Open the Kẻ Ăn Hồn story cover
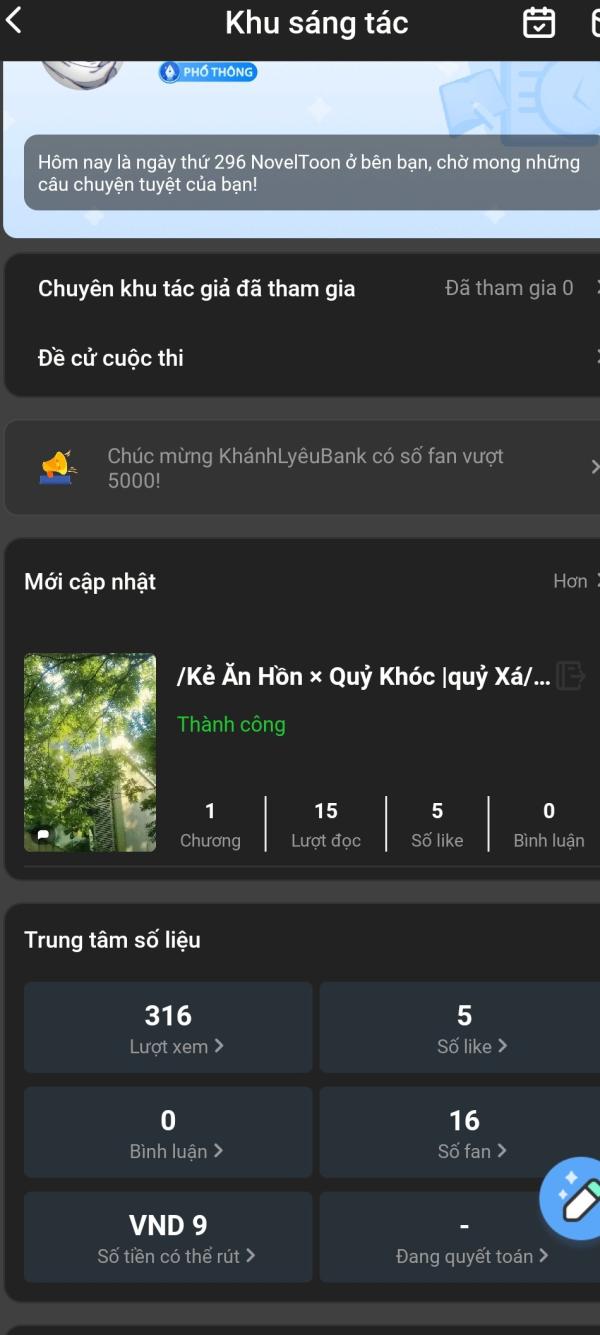600x1335 pixels. [90, 752]
